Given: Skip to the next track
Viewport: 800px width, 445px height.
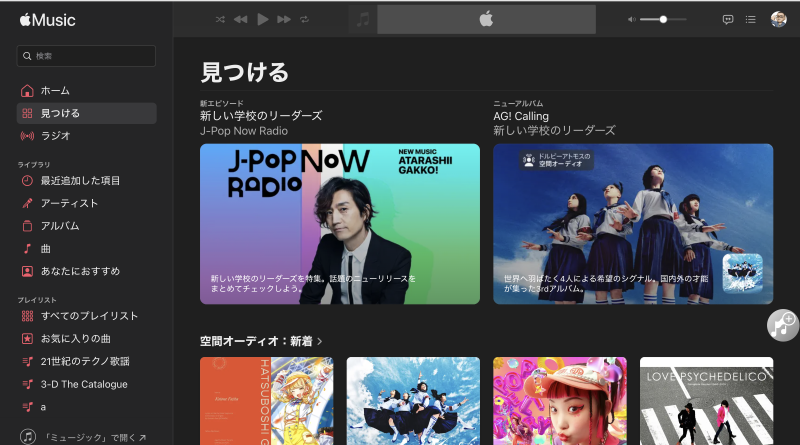Looking at the screenshot, I should 284,19.
